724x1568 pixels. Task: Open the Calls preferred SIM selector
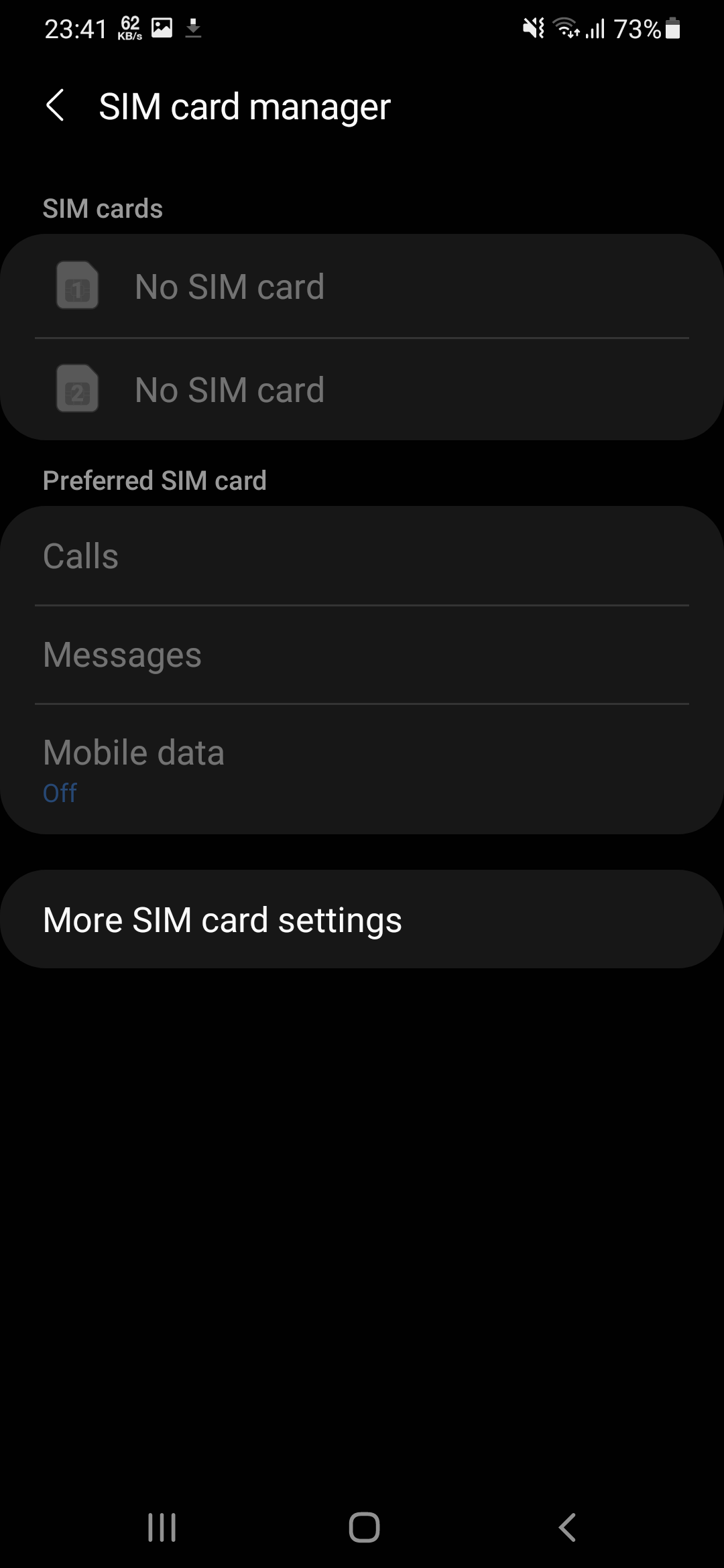point(362,556)
